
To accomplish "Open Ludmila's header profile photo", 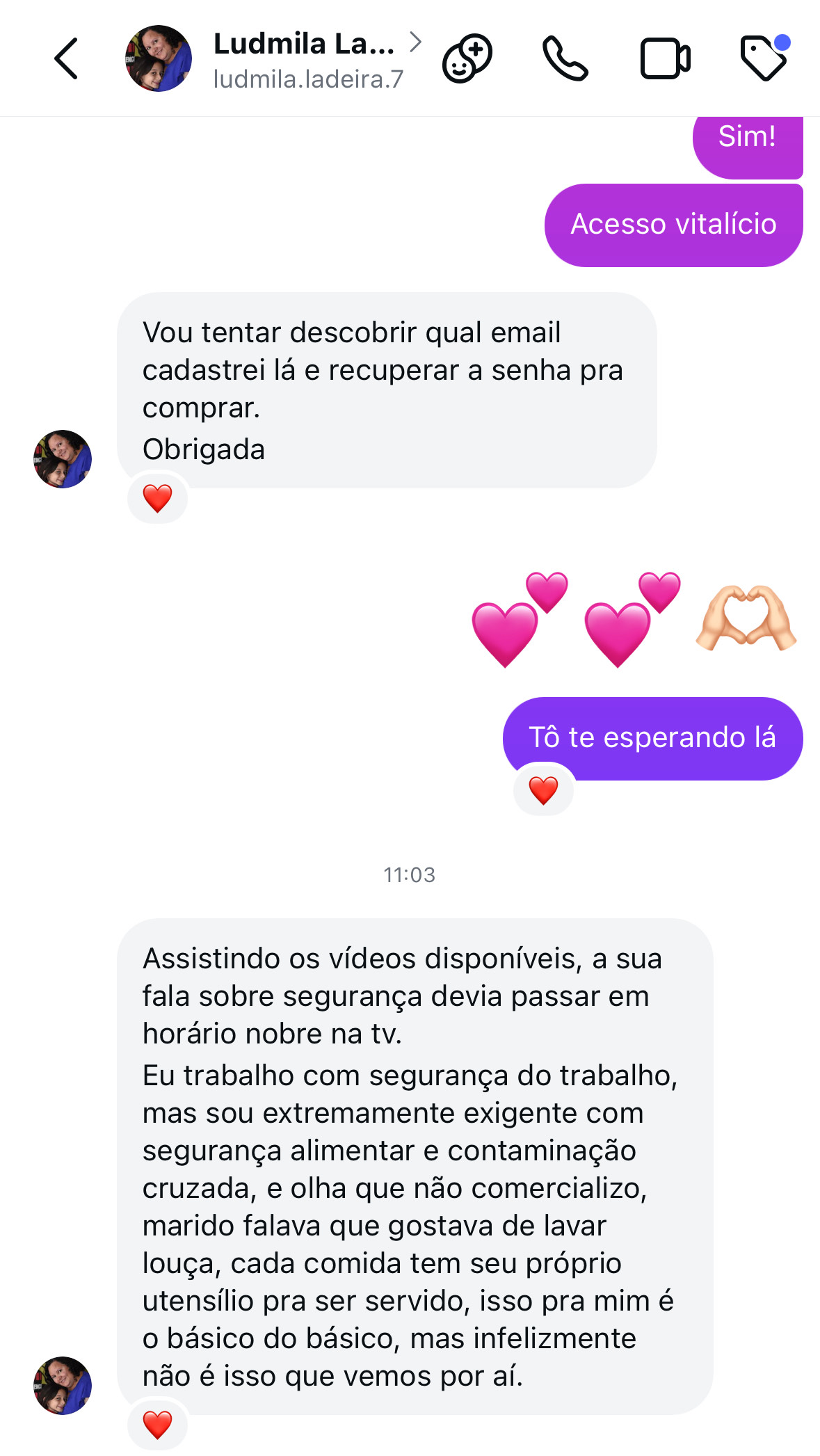I will tap(159, 59).
